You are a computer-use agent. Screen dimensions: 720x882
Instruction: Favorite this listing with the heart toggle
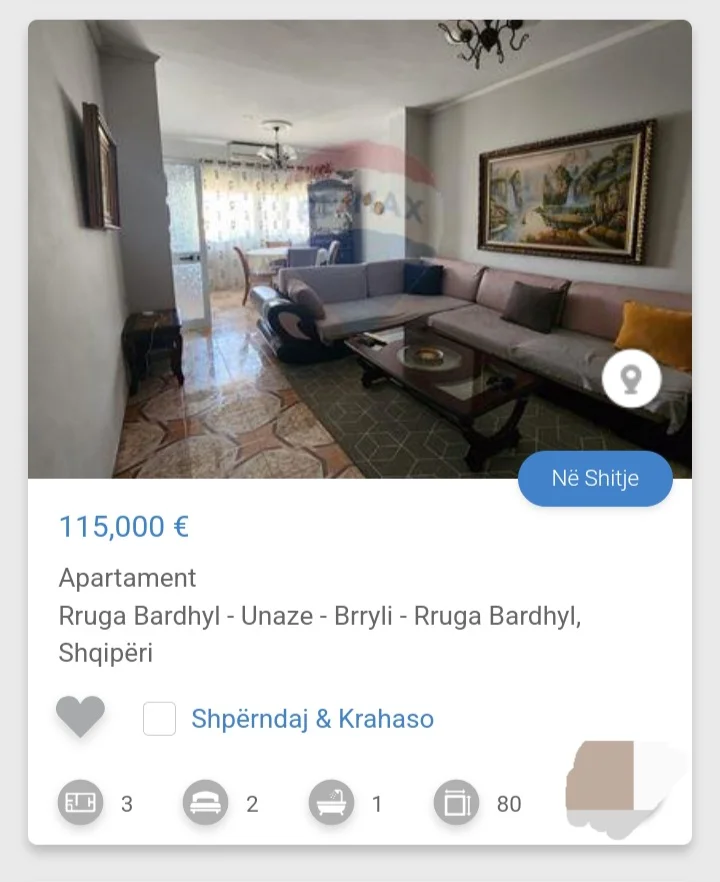80,717
